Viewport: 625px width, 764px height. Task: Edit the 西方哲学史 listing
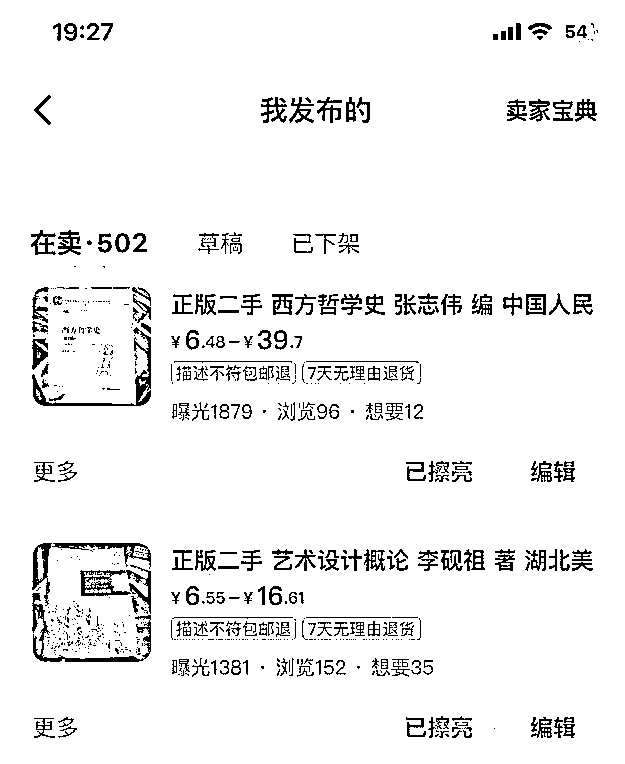[553, 472]
